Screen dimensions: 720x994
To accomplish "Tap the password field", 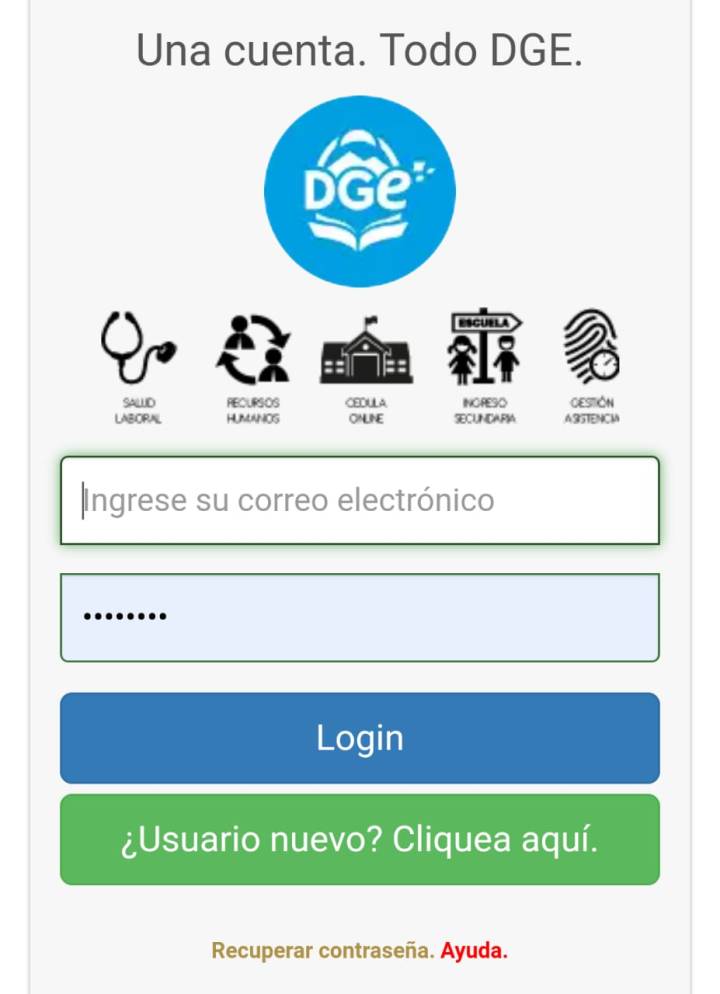I will (x=360, y=617).
